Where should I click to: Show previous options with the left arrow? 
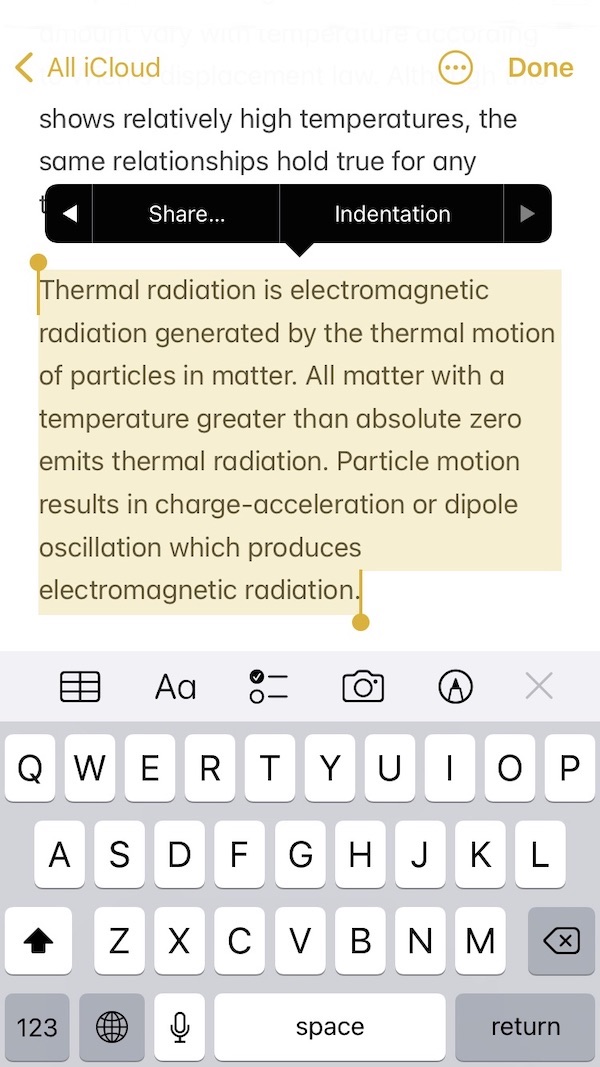(70, 214)
